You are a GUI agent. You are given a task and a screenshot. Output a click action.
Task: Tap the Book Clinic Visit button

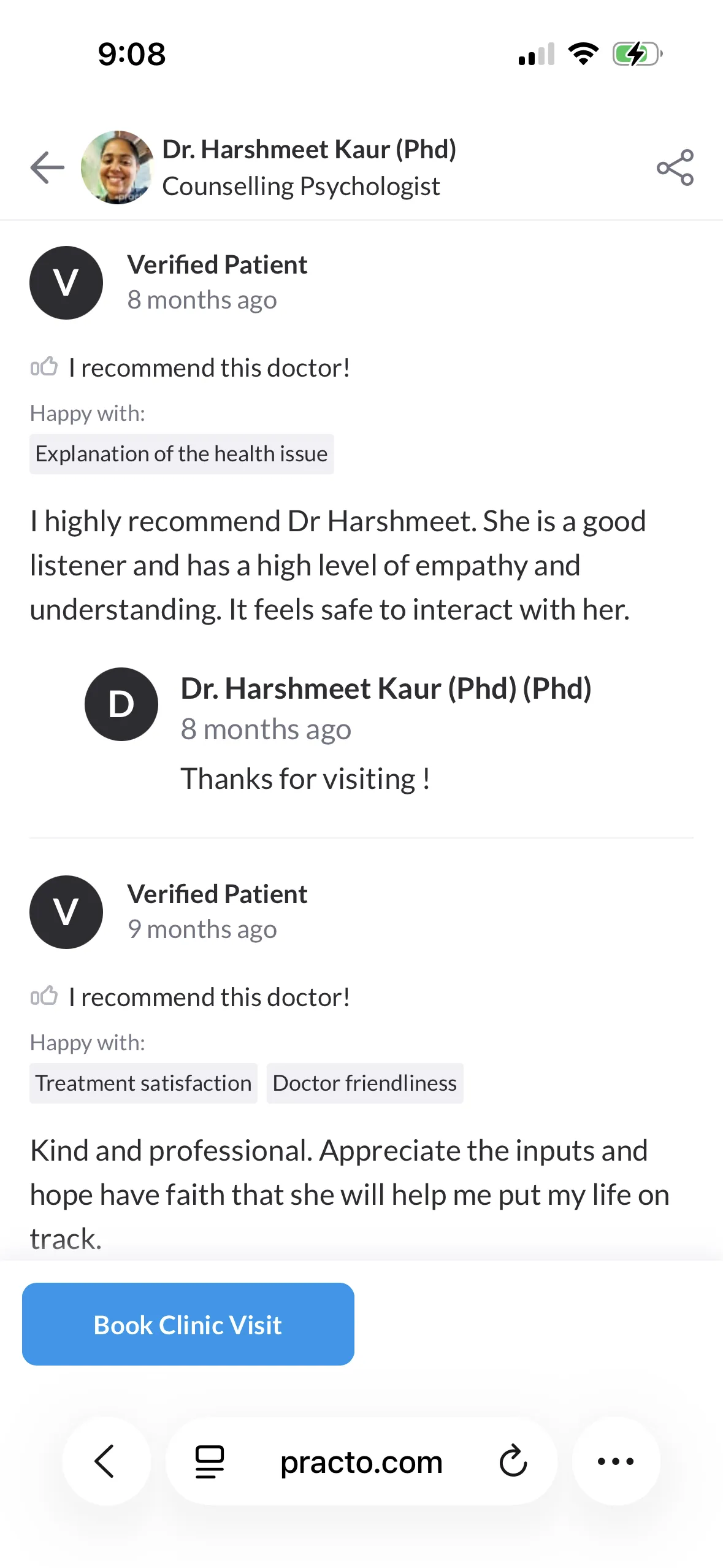188,1324
